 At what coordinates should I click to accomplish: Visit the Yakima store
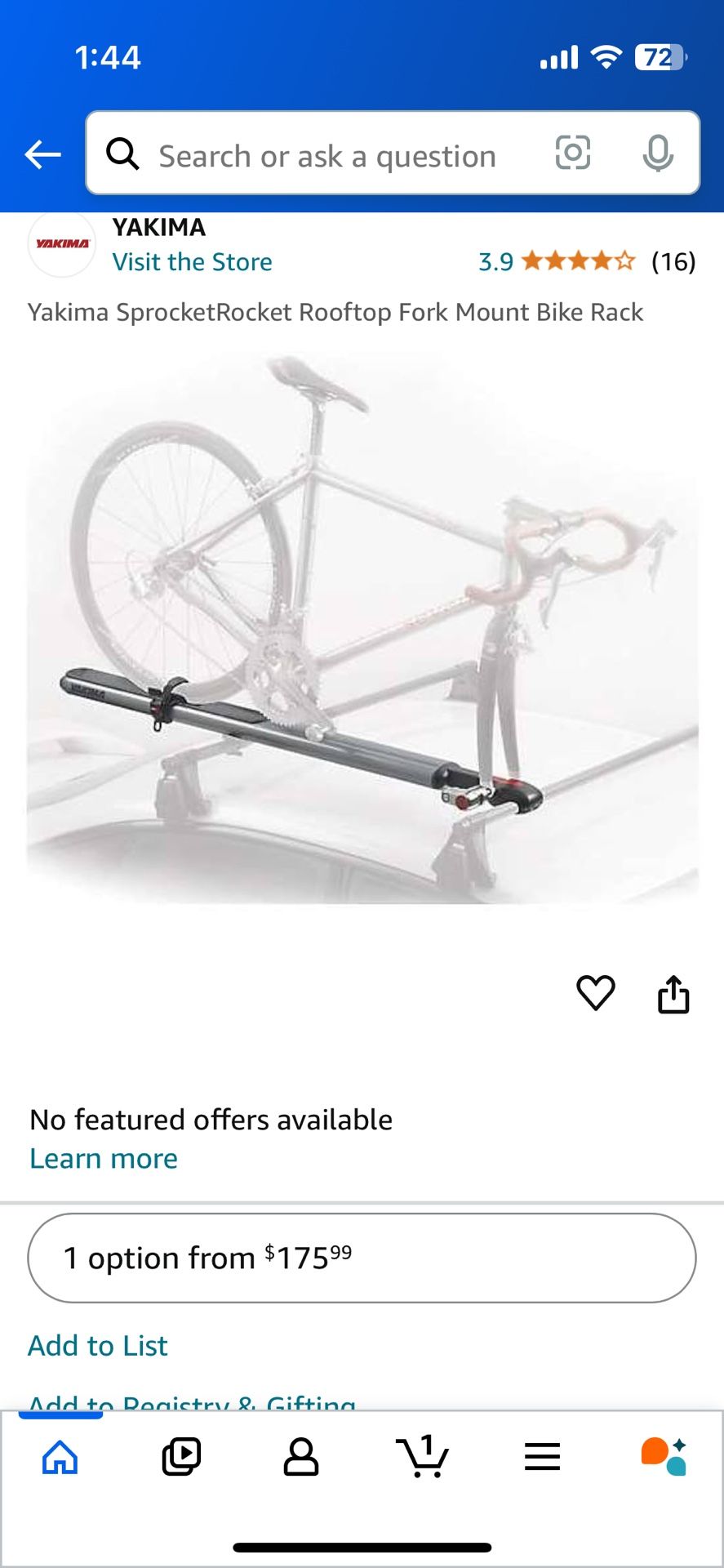point(193,261)
